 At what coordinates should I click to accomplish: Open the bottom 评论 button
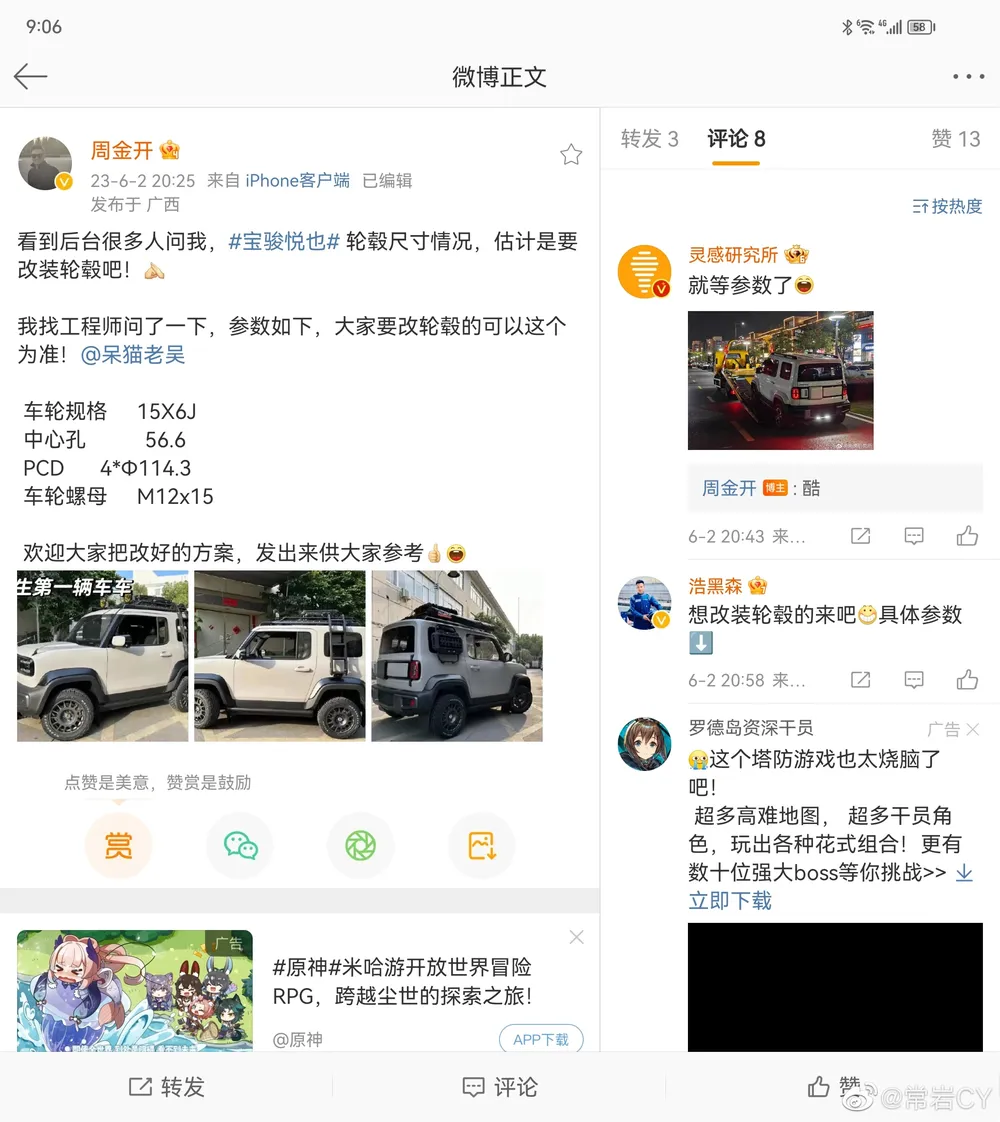(500, 1087)
